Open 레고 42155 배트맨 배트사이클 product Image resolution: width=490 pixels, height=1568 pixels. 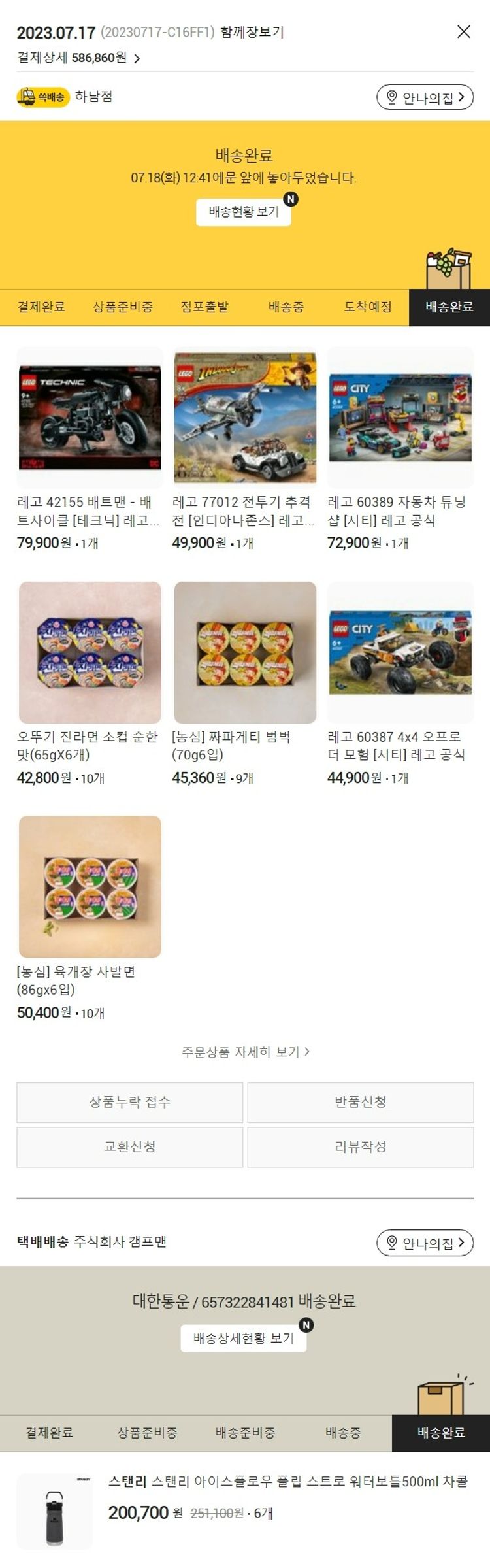(90, 418)
